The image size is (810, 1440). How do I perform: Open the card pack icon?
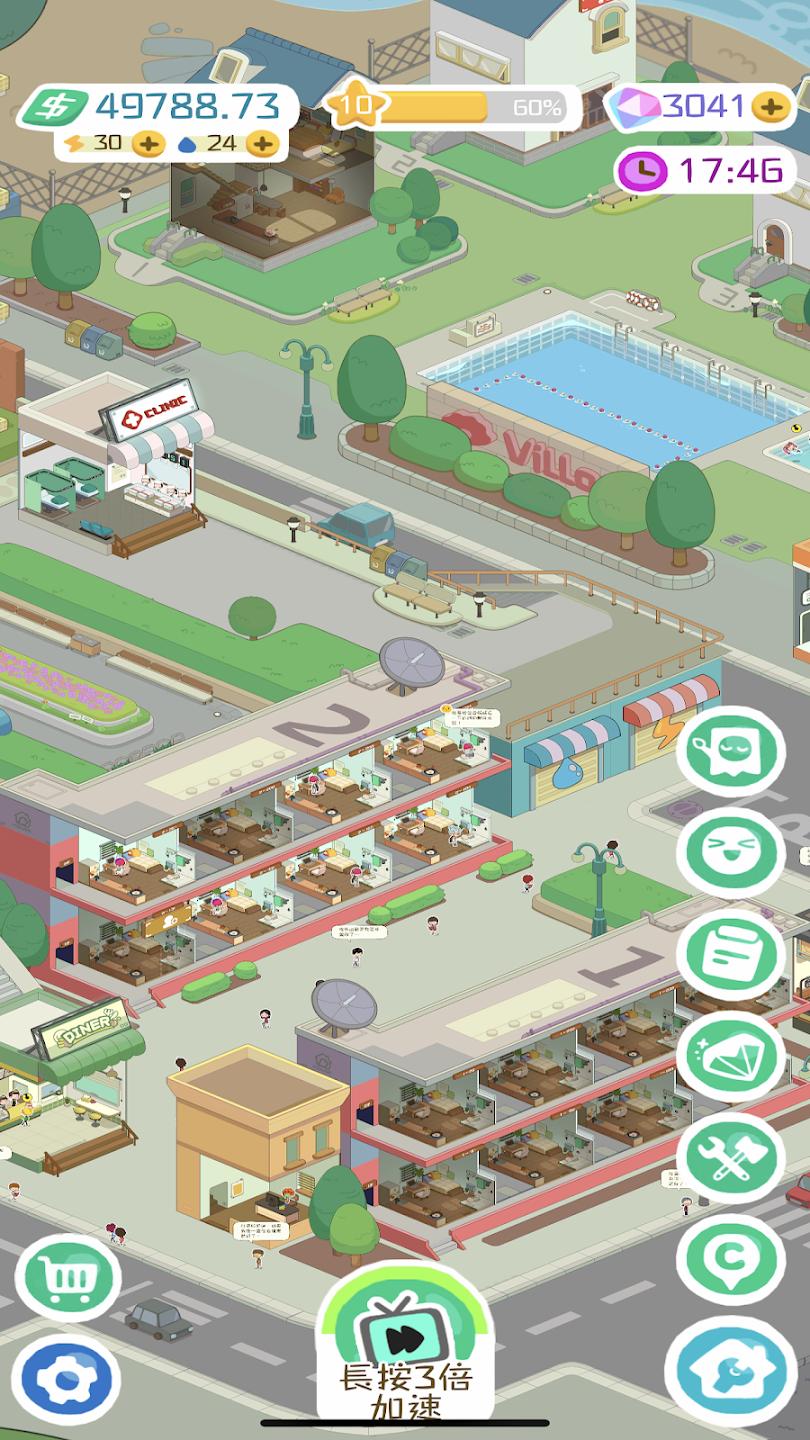coord(730,1056)
